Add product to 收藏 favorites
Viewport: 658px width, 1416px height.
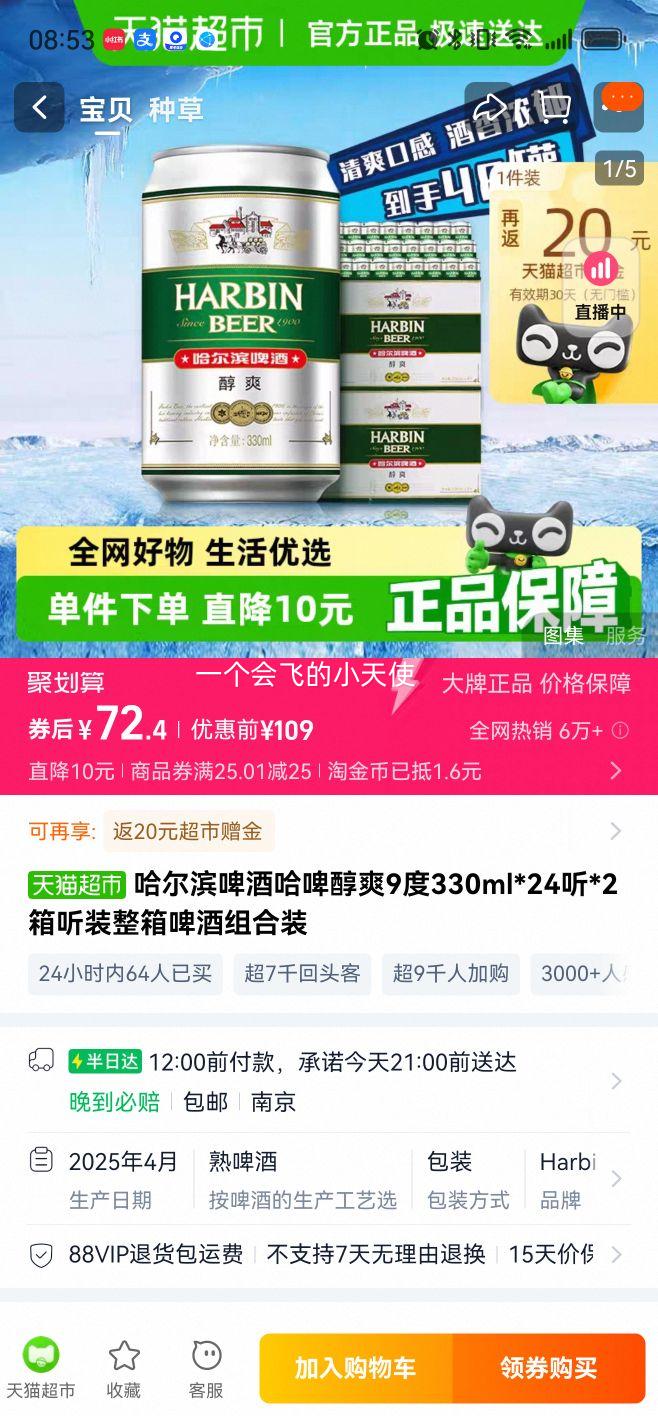(x=124, y=1368)
